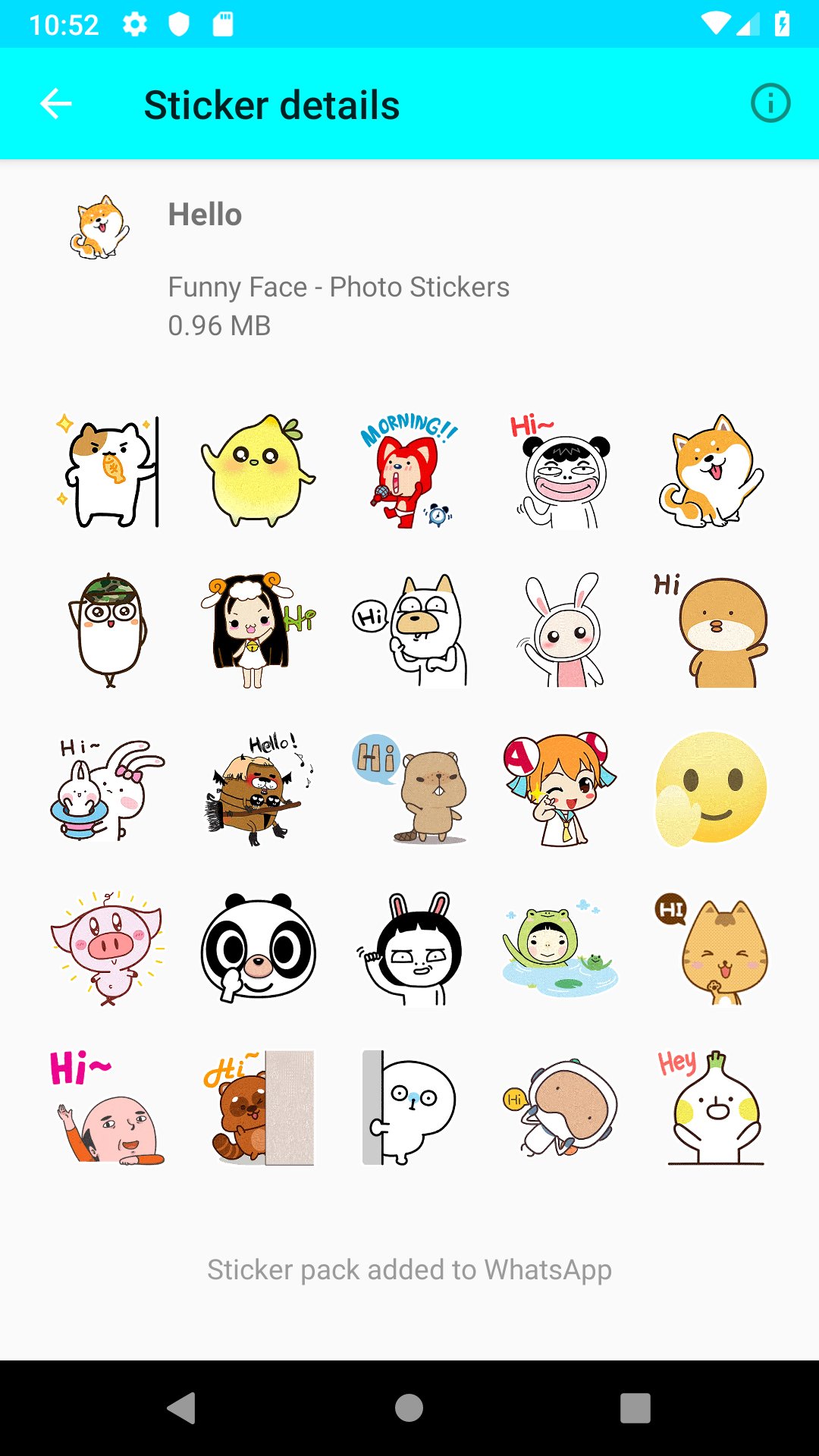Tap the glowing pink pig sticker
Viewport: 819px width, 1456px height.
(x=106, y=949)
